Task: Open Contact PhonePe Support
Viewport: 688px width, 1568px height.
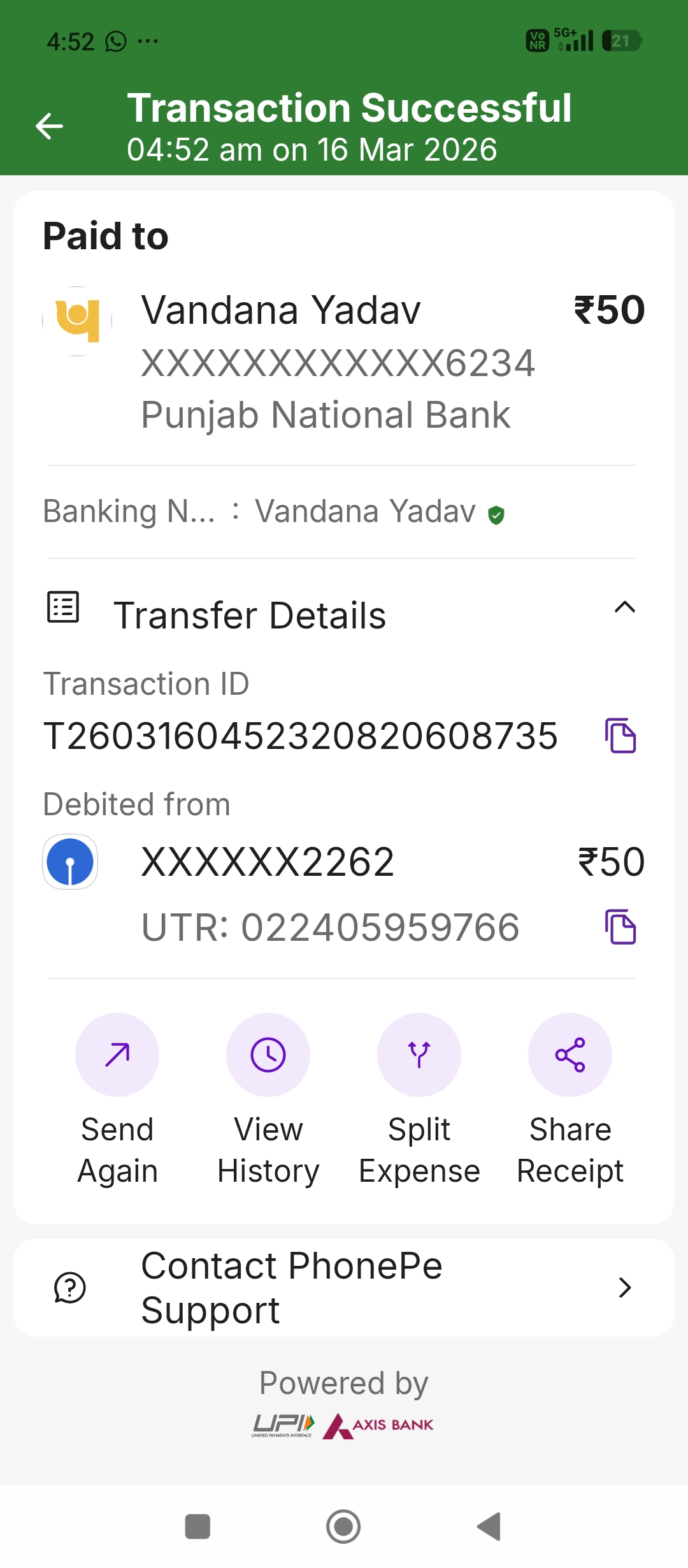Action: tap(344, 1288)
